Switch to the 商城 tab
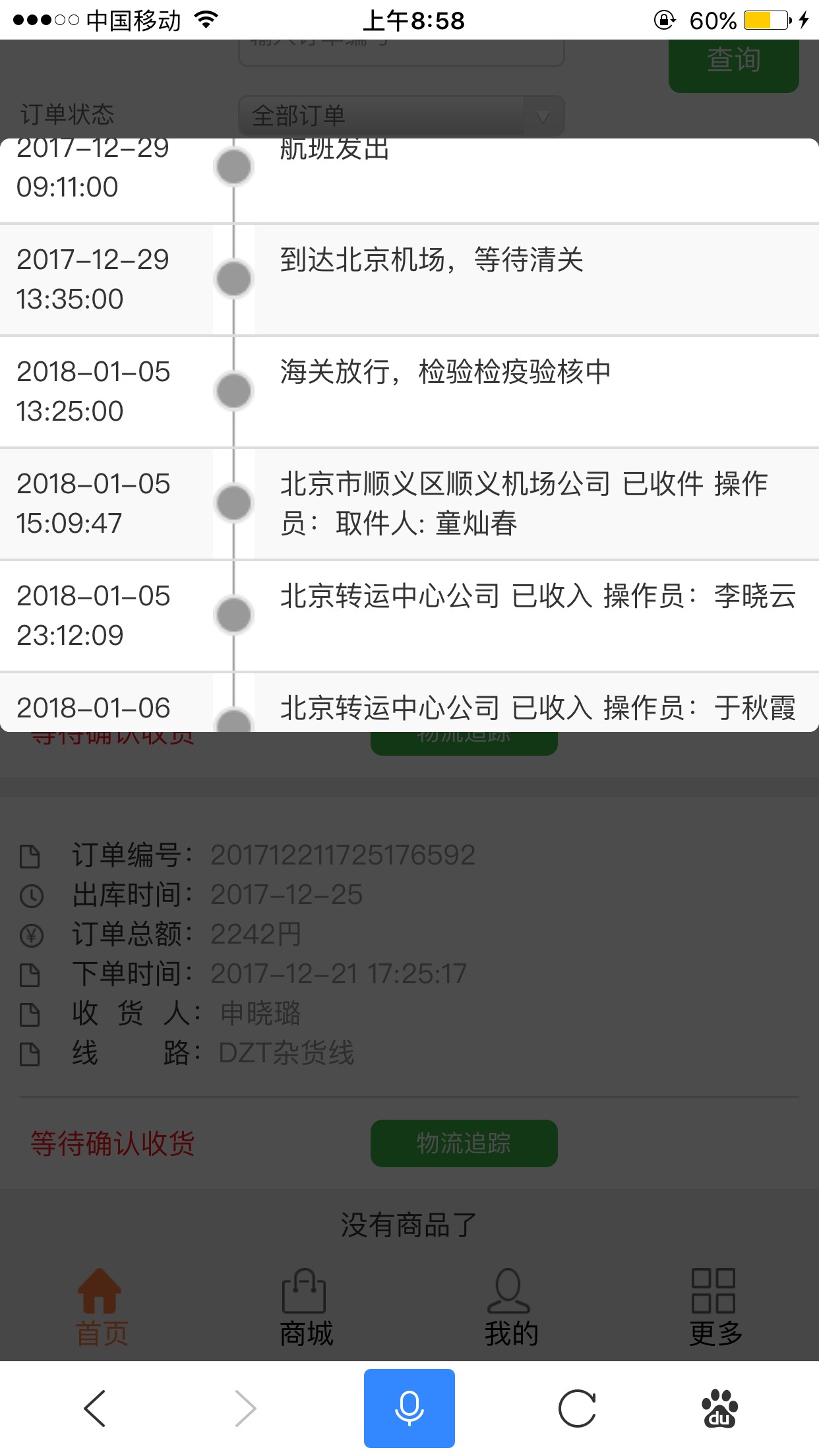Viewport: 819px width, 1456px height. pos(306,1308)
